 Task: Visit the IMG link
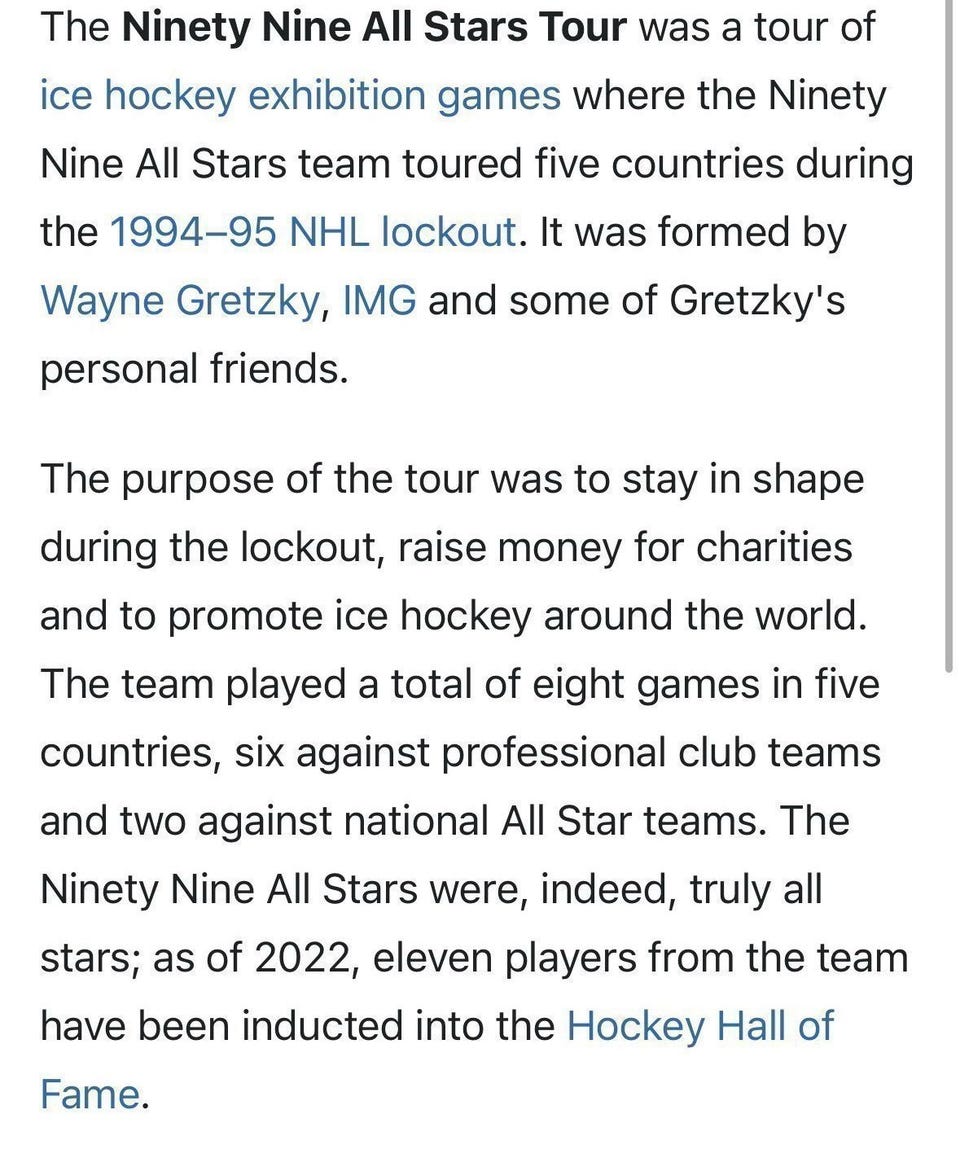pyautogui.click(x=379, y=300)
